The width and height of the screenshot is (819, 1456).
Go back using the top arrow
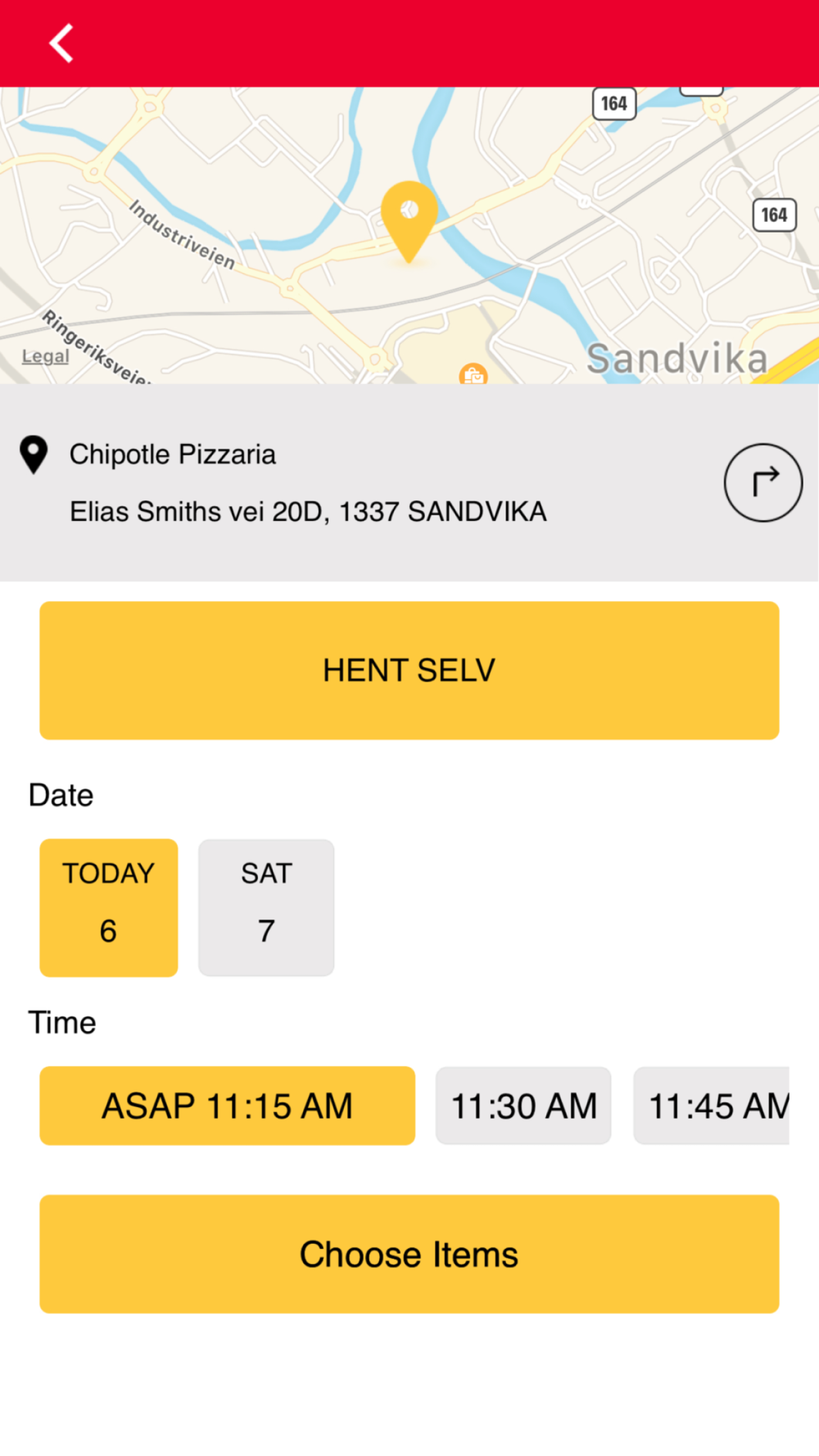[x=61, y=43]
